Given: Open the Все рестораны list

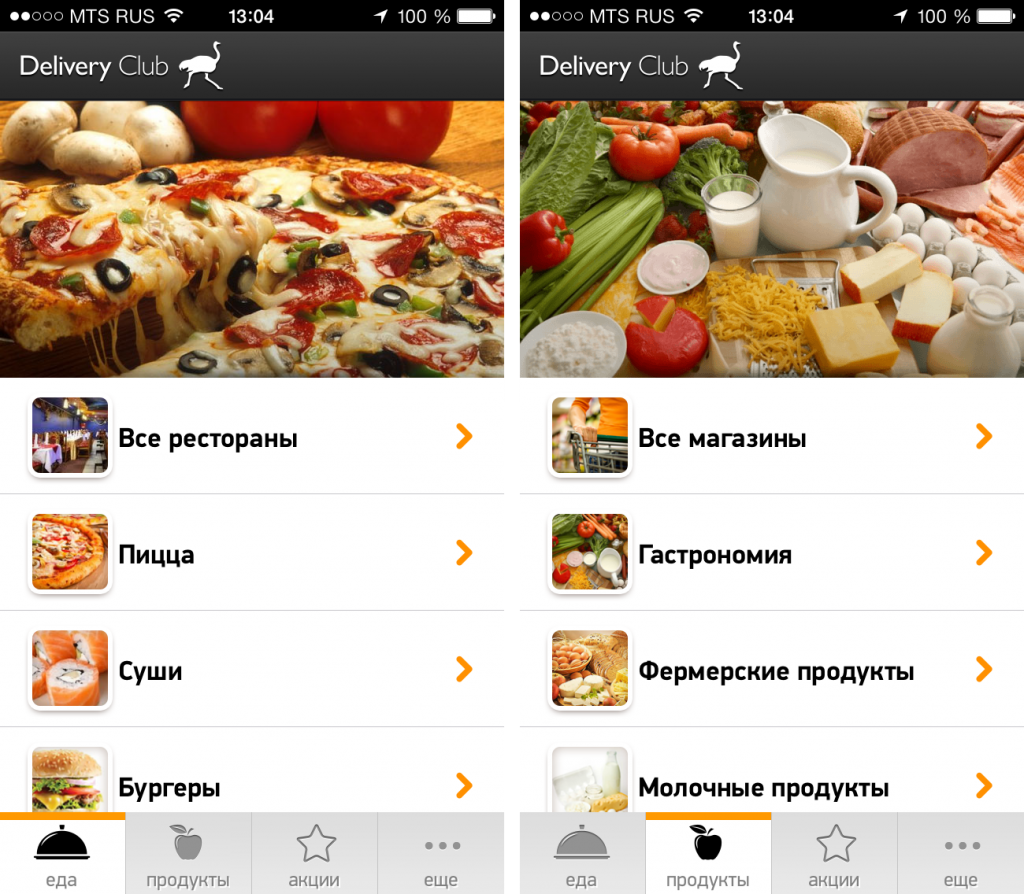Looking at the screenshot, I should tap(252, 437).
